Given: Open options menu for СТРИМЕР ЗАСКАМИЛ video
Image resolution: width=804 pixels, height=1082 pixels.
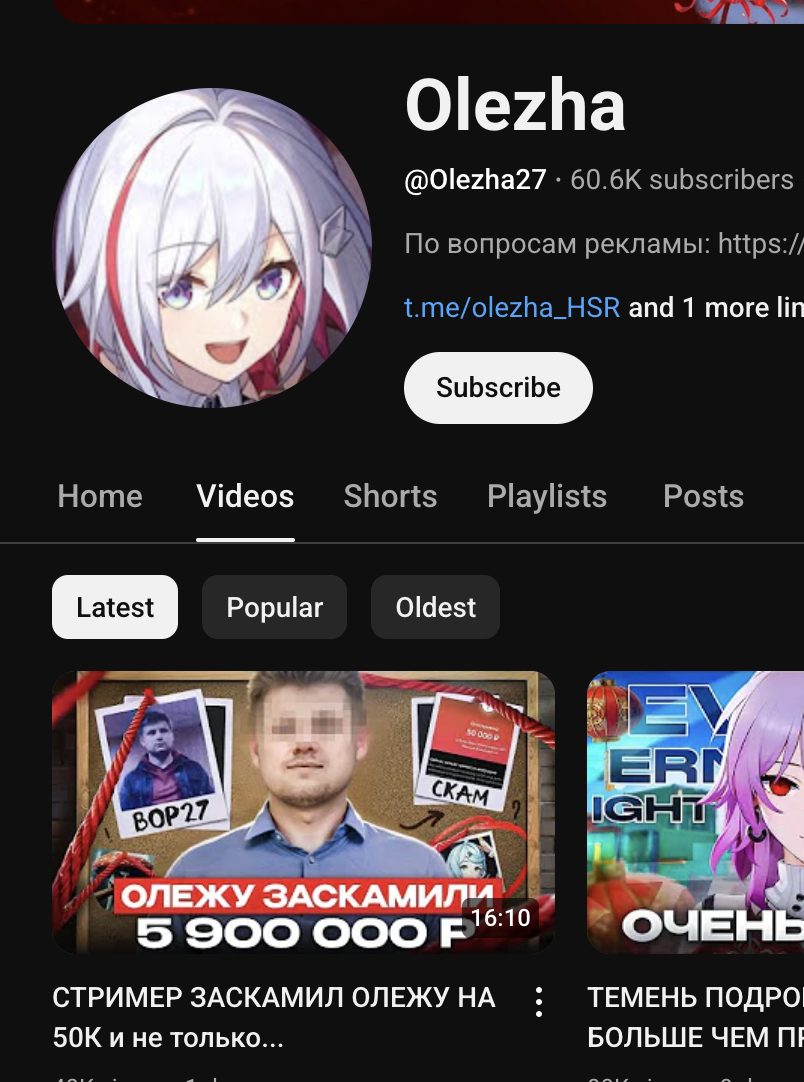Looking at the screenshot, I should click(x=539, y=1002).
